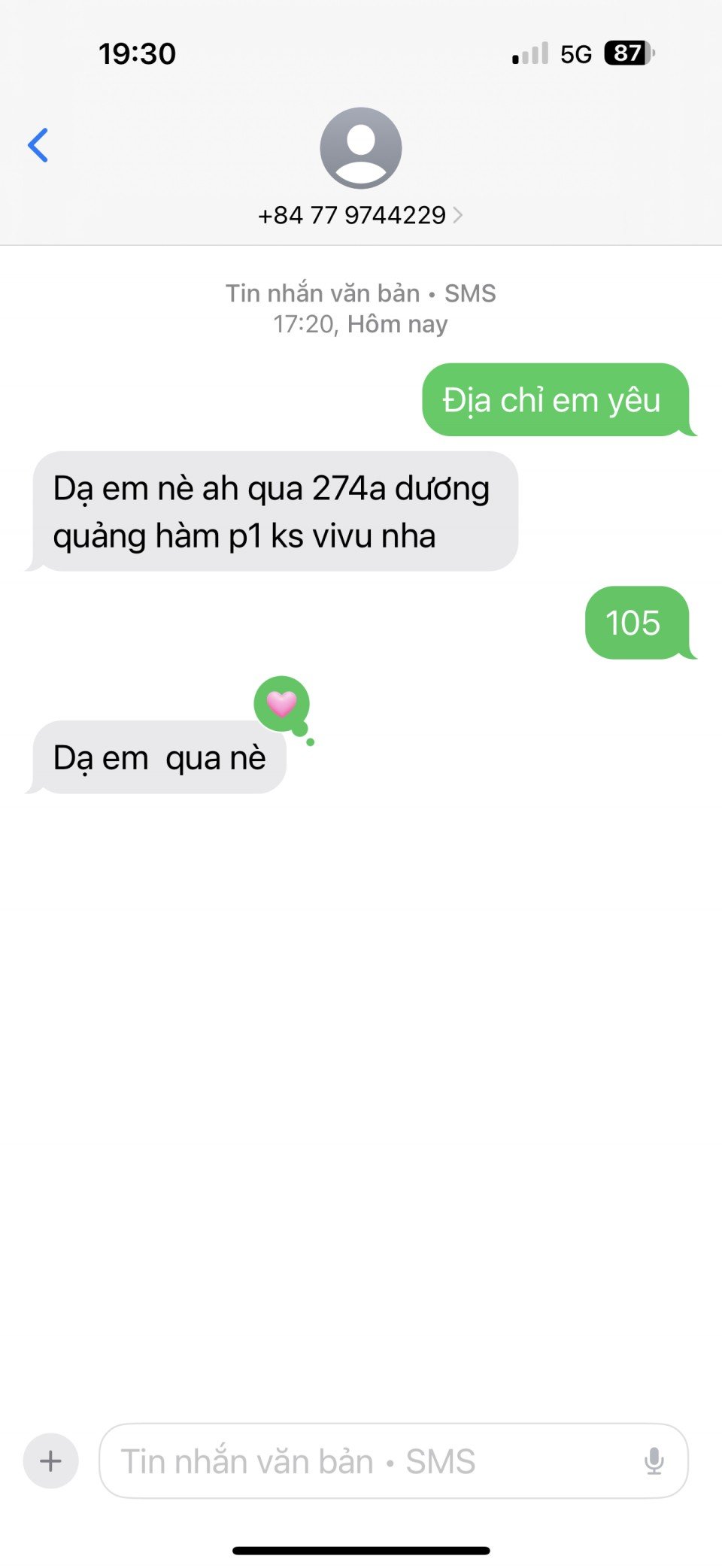Go back to the messages list
Image resolution: width=722 pixels, height=1568 pixels.
38,145
